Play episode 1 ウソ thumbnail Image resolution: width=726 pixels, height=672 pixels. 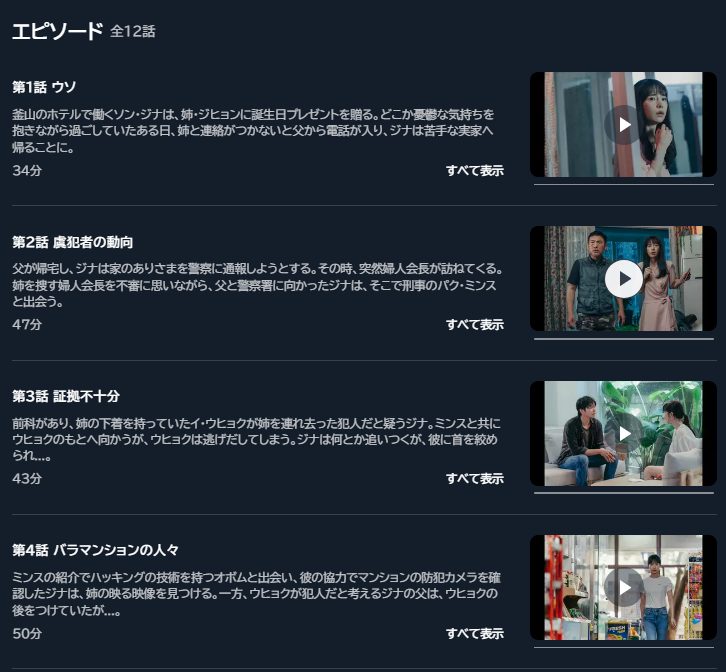click(x=624, y=125)
